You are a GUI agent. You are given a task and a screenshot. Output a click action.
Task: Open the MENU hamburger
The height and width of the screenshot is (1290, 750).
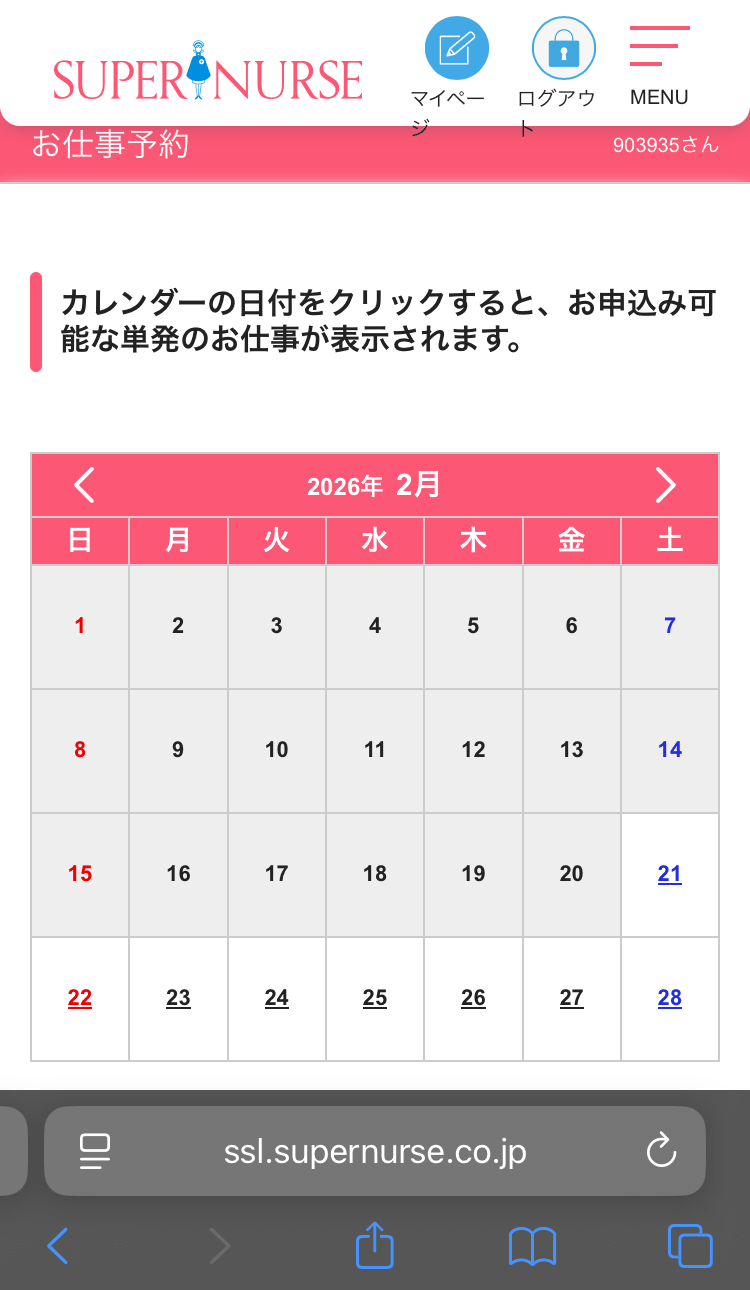(659, 48)
